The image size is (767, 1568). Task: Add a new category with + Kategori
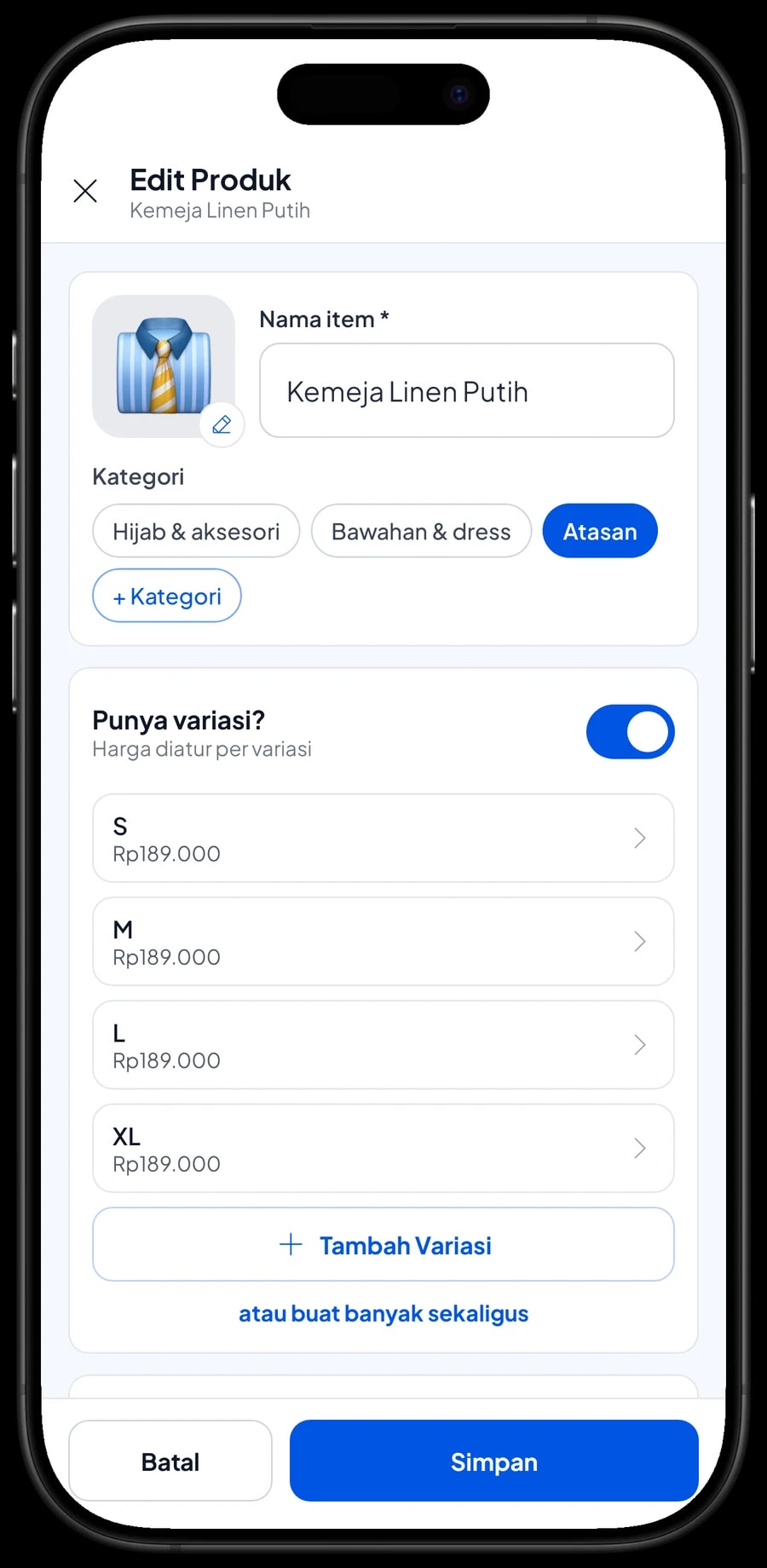[x=167, y=596]
